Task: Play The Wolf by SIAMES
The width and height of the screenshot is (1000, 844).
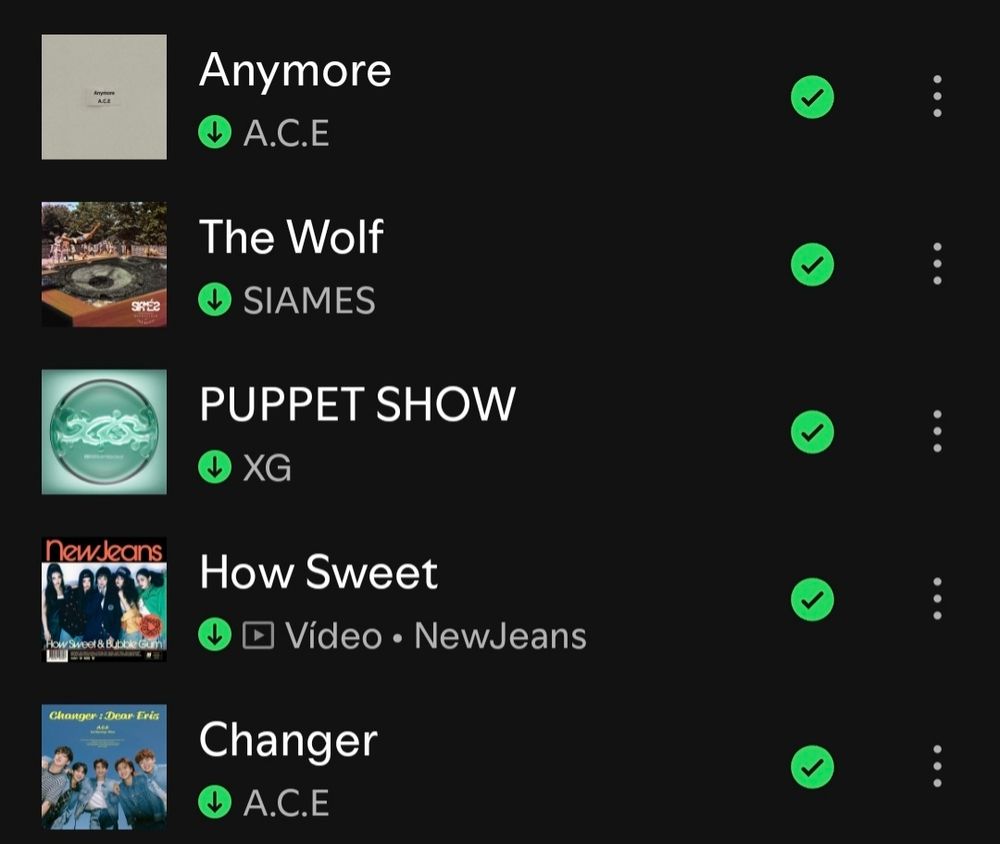Action: pyautogui.click(x=292, y=238)
